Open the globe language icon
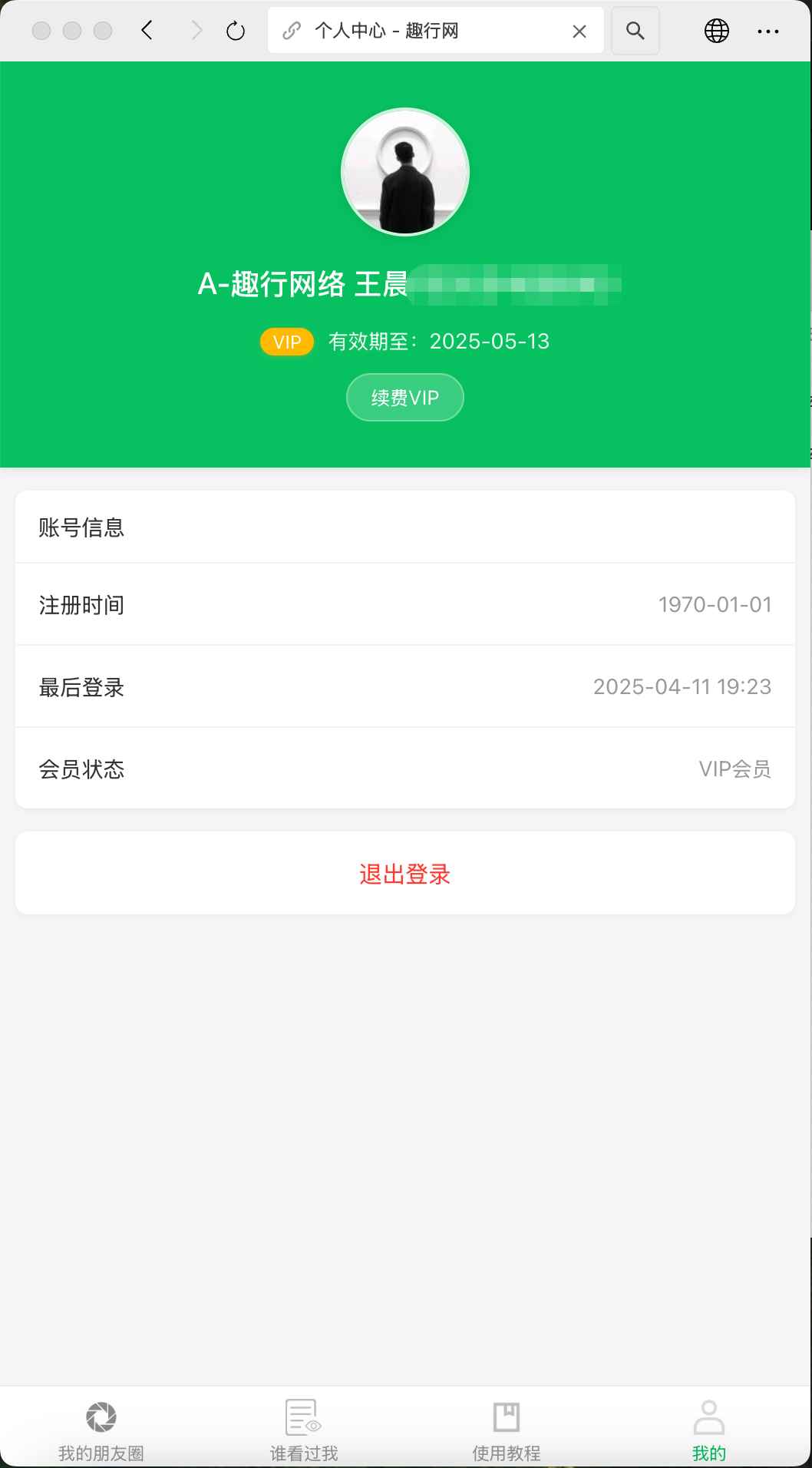The width and height of the screenshot is (812, 1468). (715, 31)
